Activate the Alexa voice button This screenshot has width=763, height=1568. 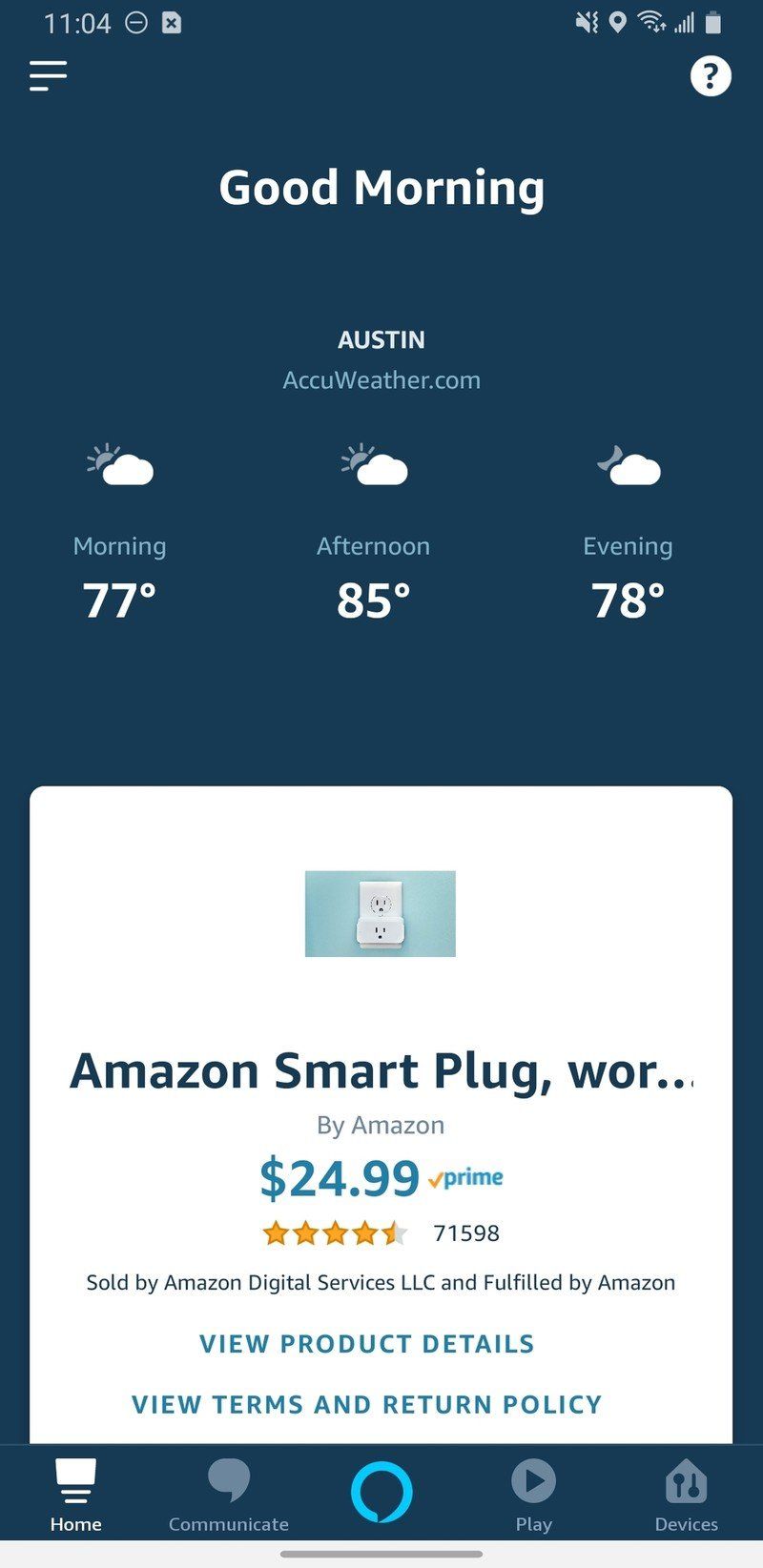(x=381, y=1492)
